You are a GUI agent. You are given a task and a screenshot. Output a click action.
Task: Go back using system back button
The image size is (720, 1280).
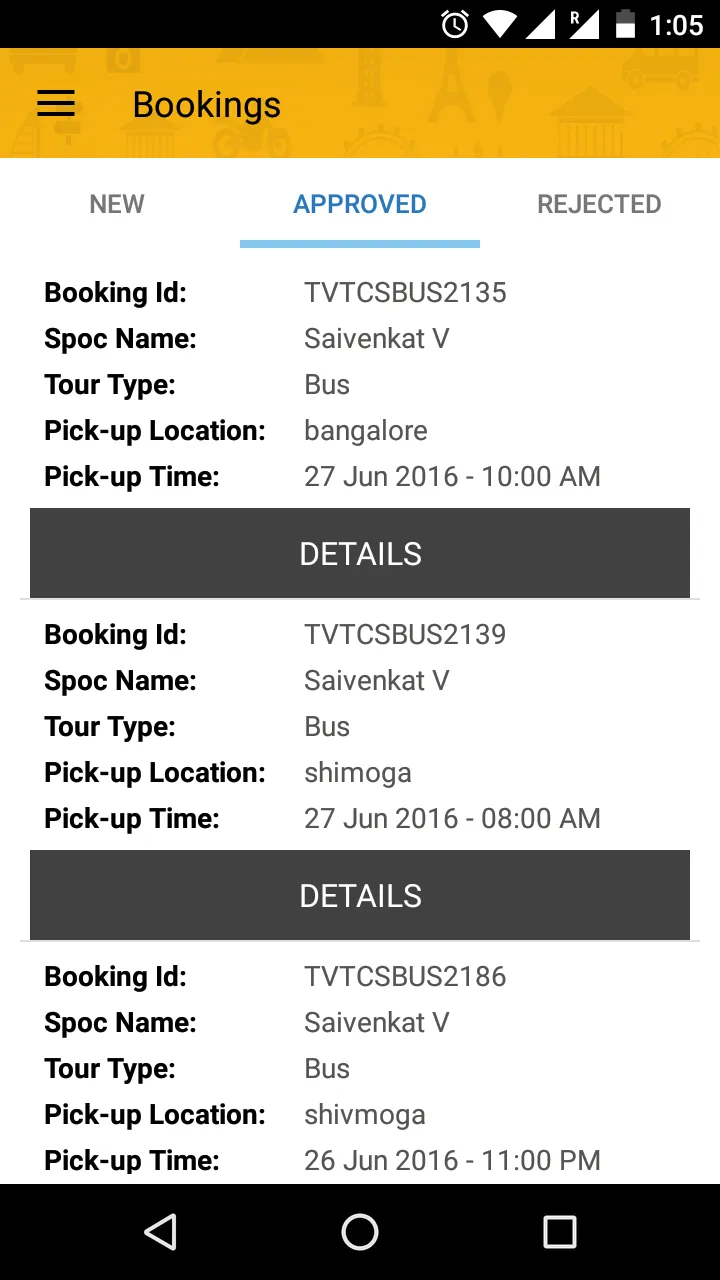160,1232
